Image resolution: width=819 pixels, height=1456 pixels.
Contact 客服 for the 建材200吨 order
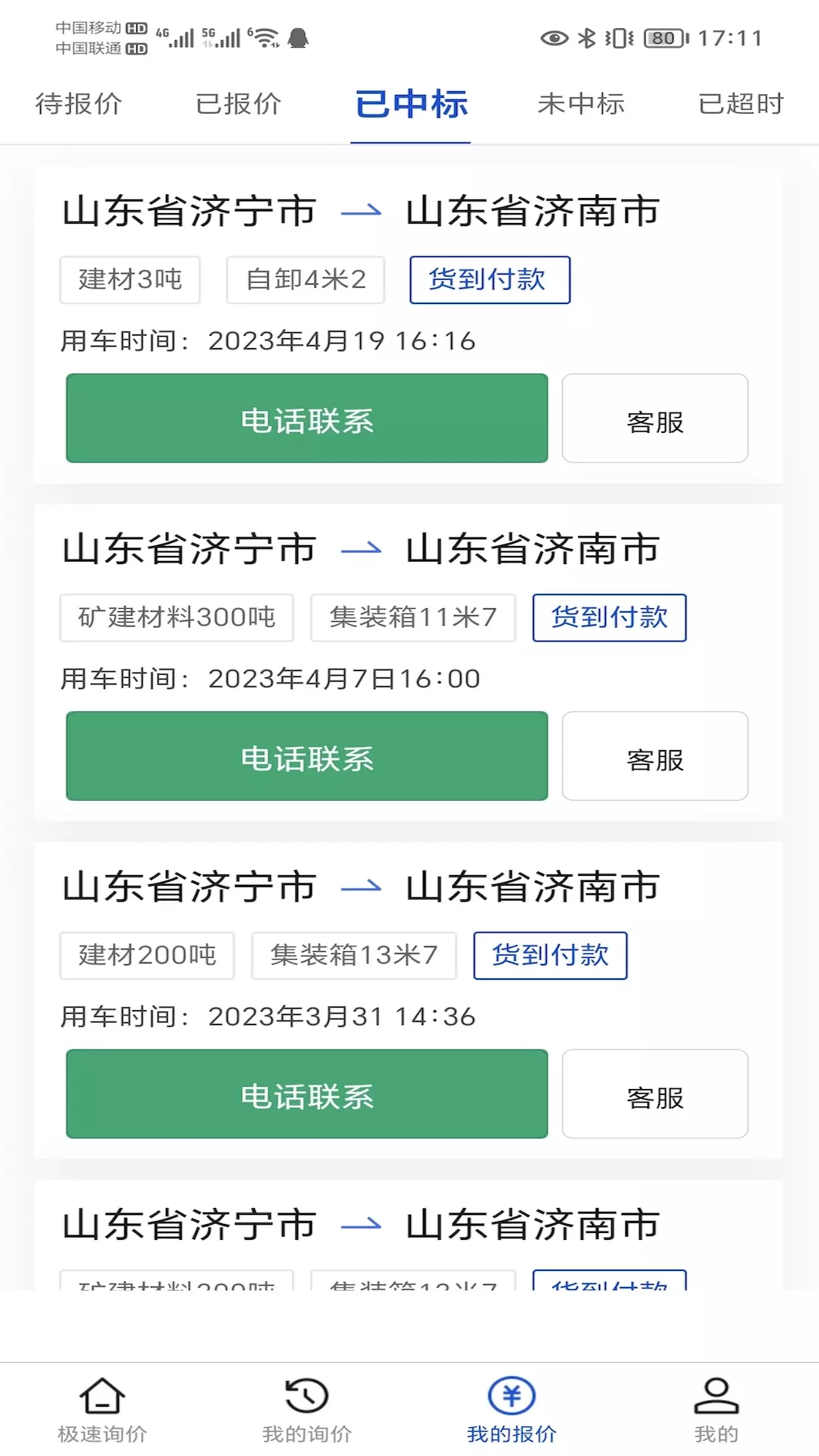655,1094
